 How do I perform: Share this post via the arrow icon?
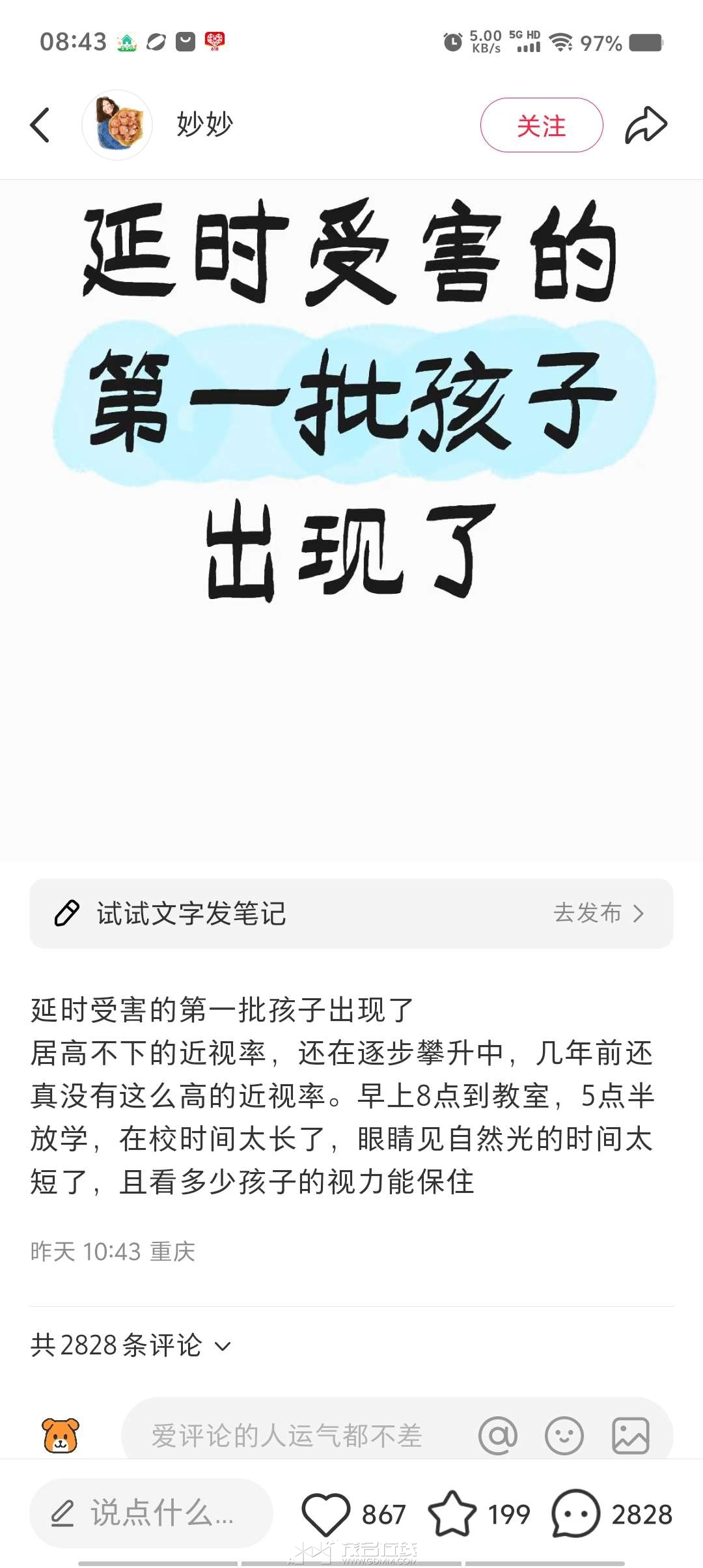pos(646,125)
